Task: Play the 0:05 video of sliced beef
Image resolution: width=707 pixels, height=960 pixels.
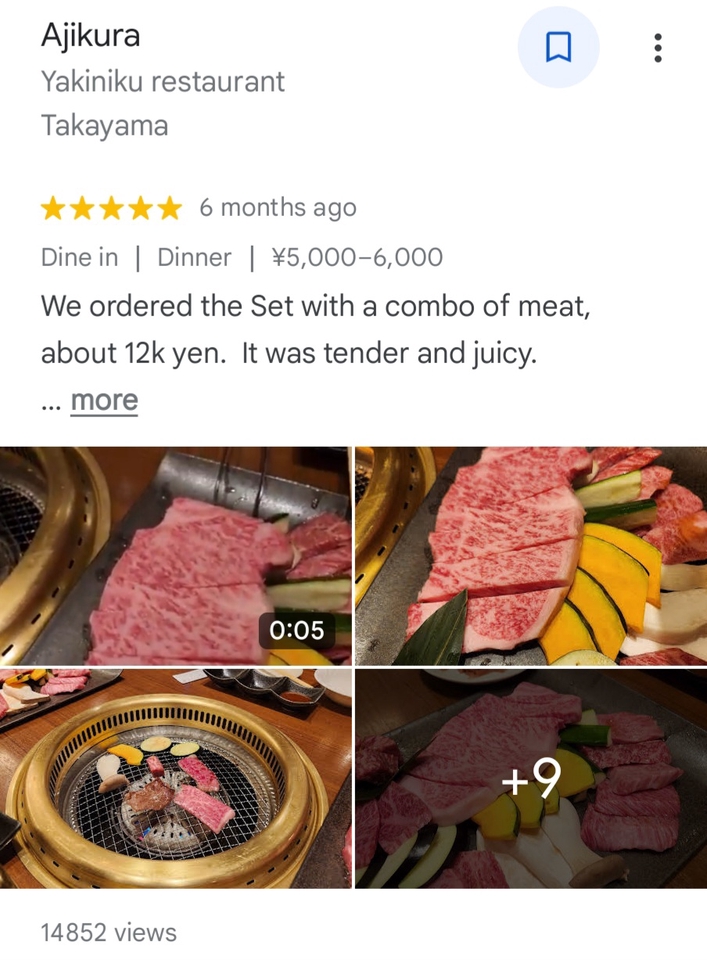Action: pos(176,556)
